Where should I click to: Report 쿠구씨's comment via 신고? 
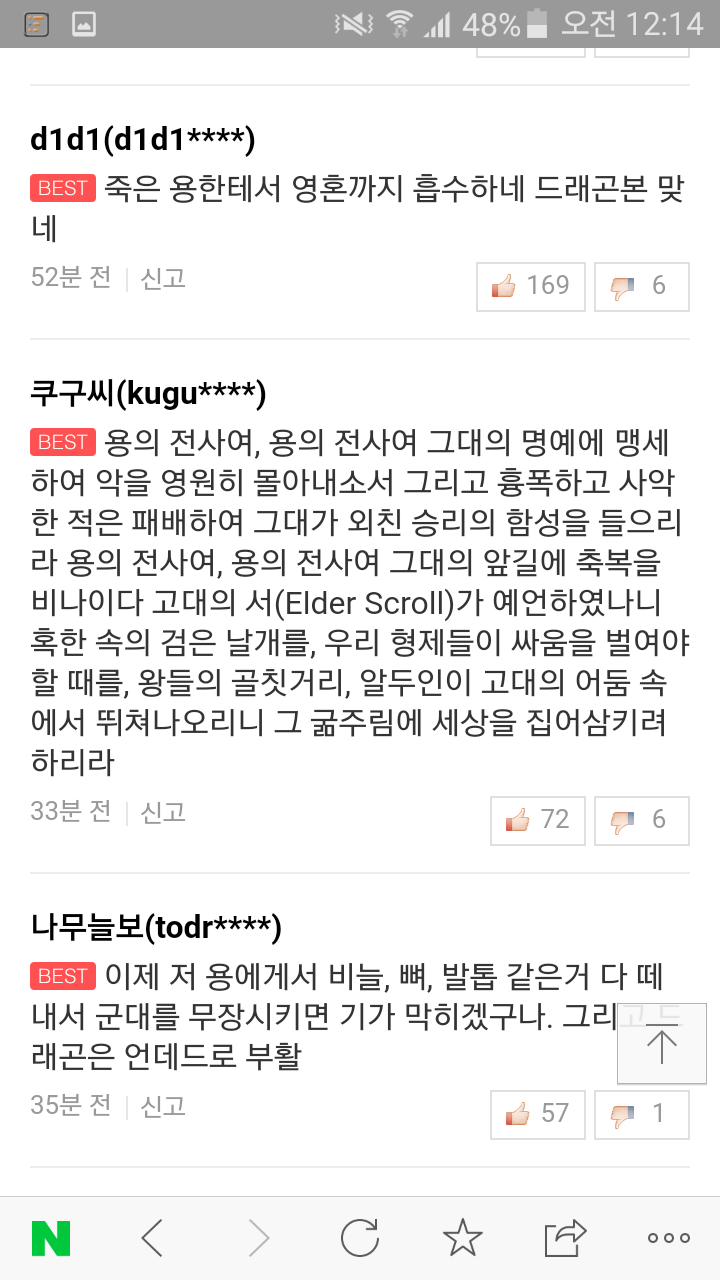pos(163,811)
